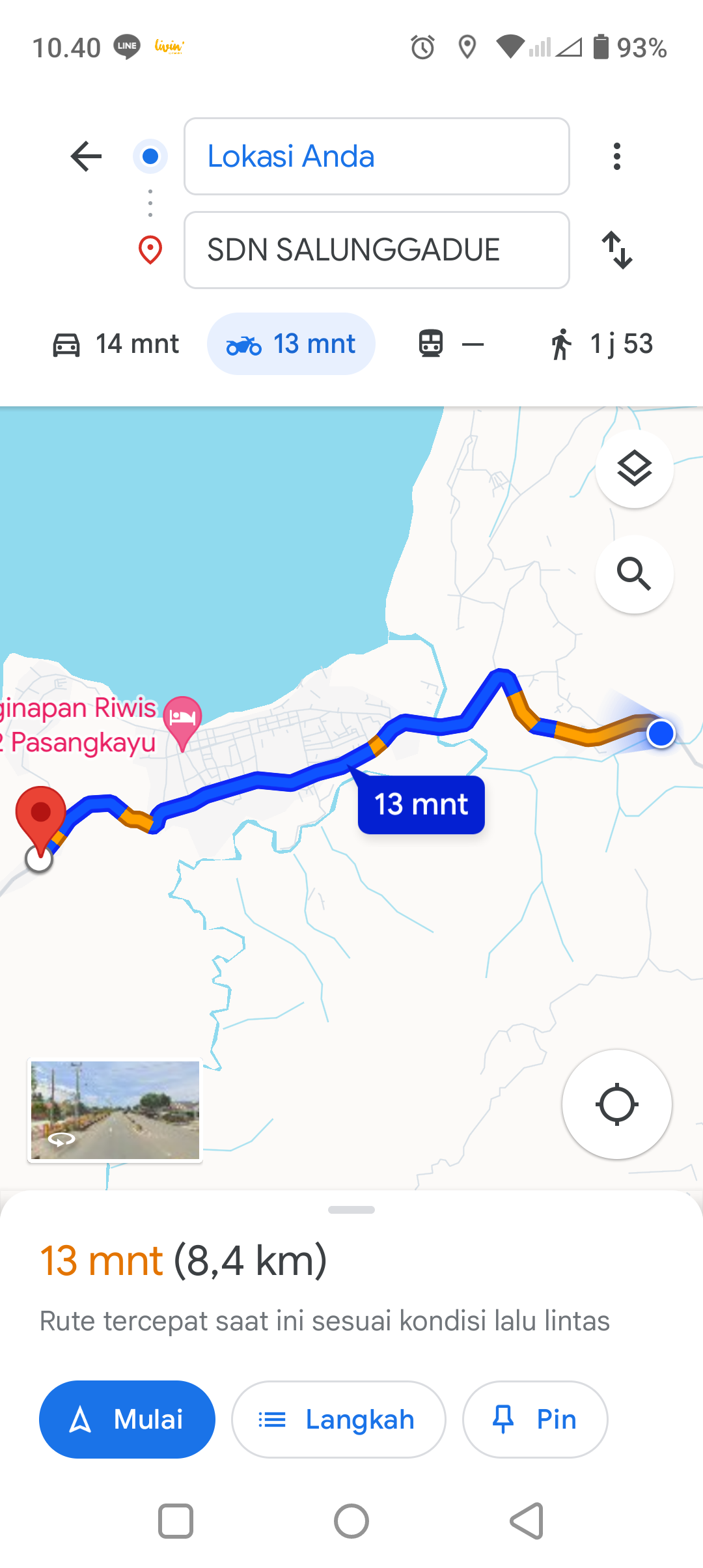Open recent apps from the navigation bar
The width and height of the screenshot is (703, 1568).
[176, 1521]
